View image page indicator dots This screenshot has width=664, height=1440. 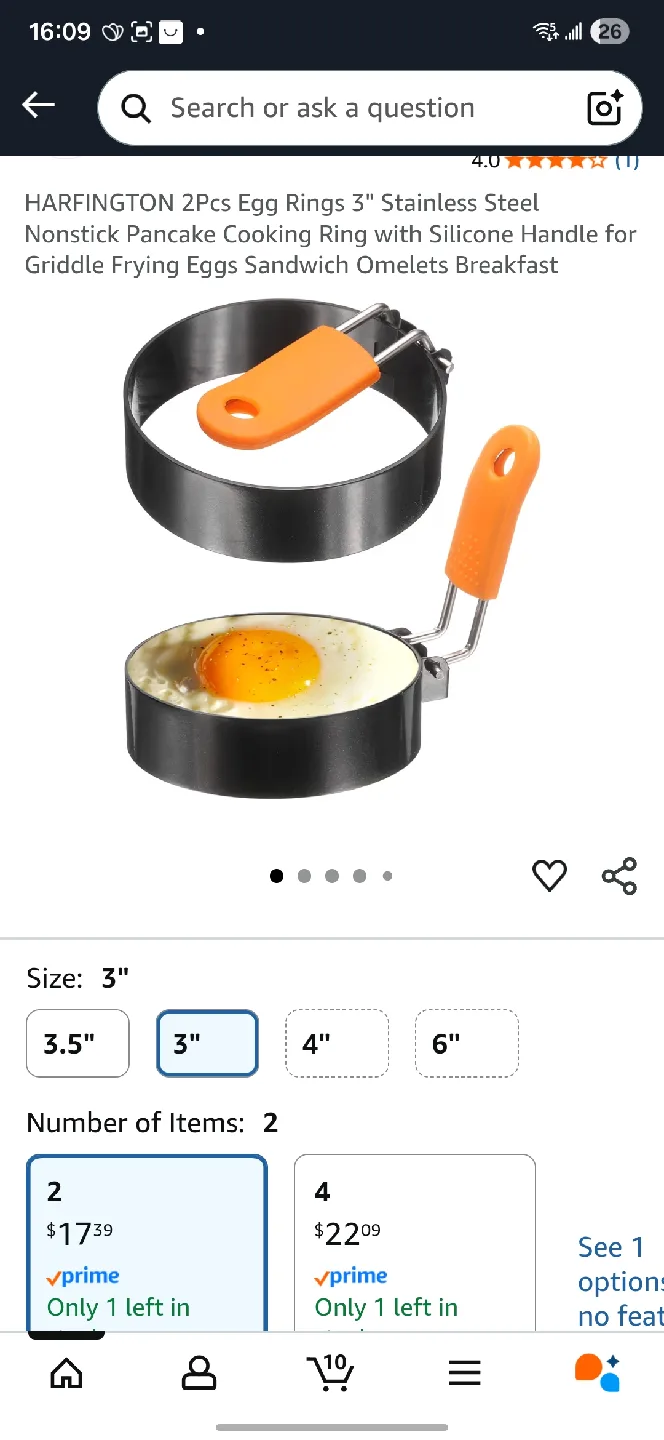pyautogui.click(x=331, y=876)
